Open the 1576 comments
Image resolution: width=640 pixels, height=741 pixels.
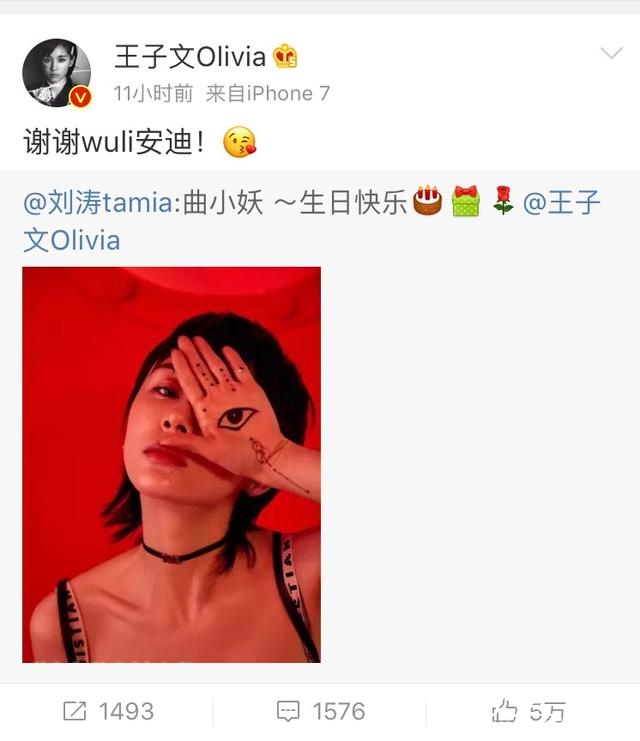(x=320, y=711)
